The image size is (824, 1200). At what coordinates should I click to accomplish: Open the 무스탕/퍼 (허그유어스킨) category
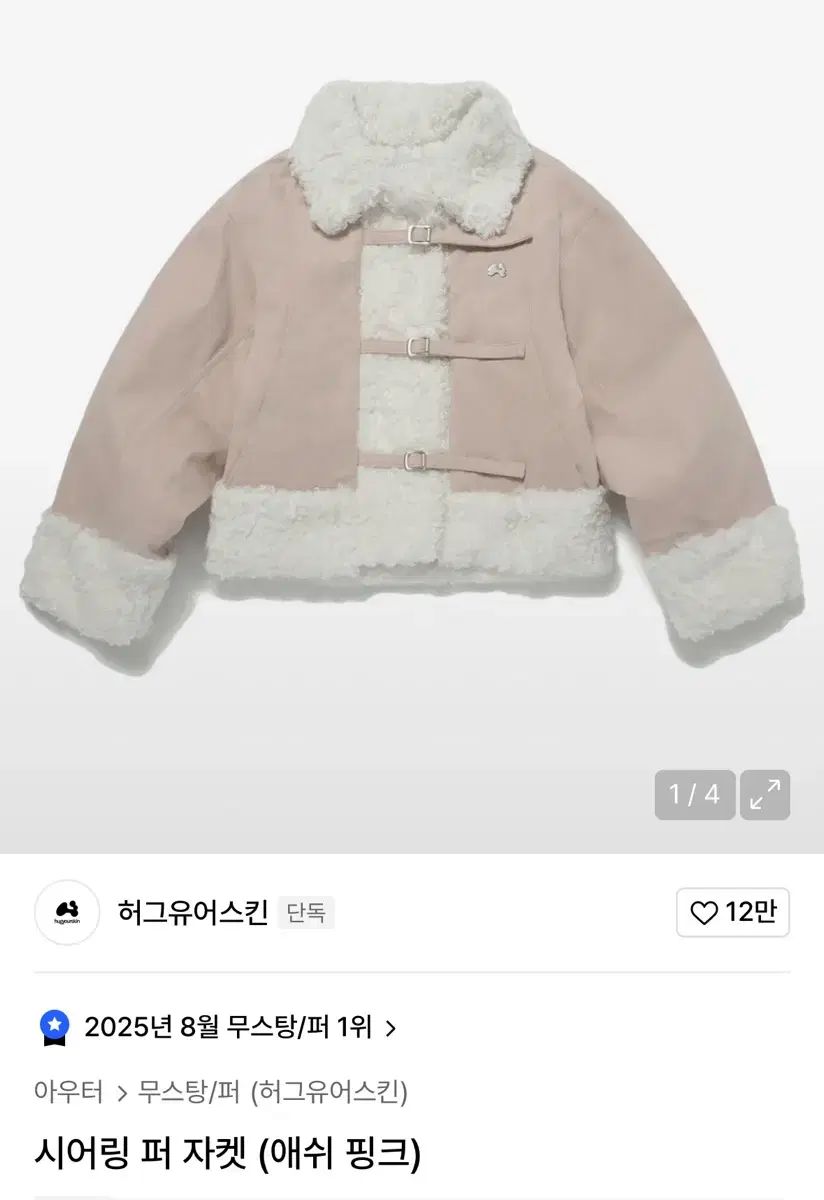pos(273,1092)
